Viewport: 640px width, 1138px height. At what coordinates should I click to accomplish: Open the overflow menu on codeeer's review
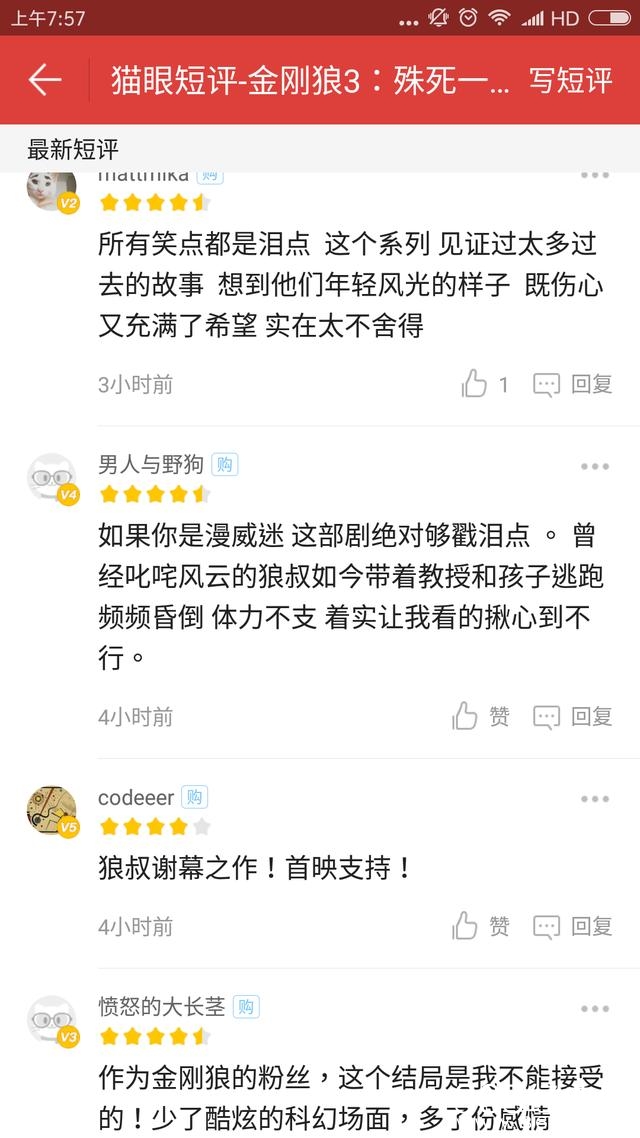point(594,799)
